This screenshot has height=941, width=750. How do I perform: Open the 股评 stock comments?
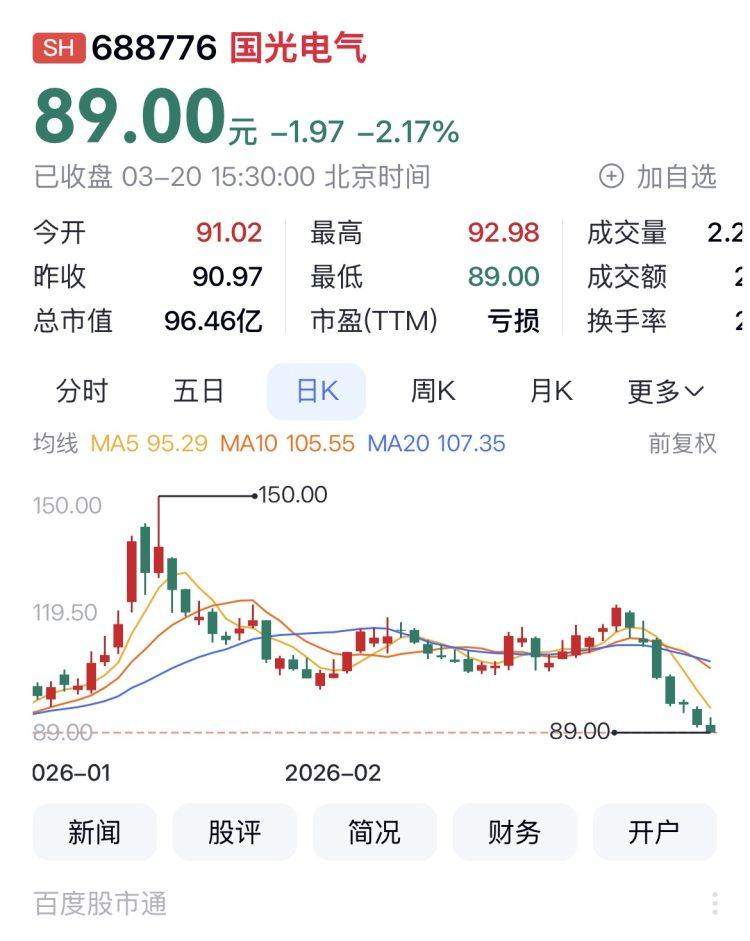click(x=235, y=832)
